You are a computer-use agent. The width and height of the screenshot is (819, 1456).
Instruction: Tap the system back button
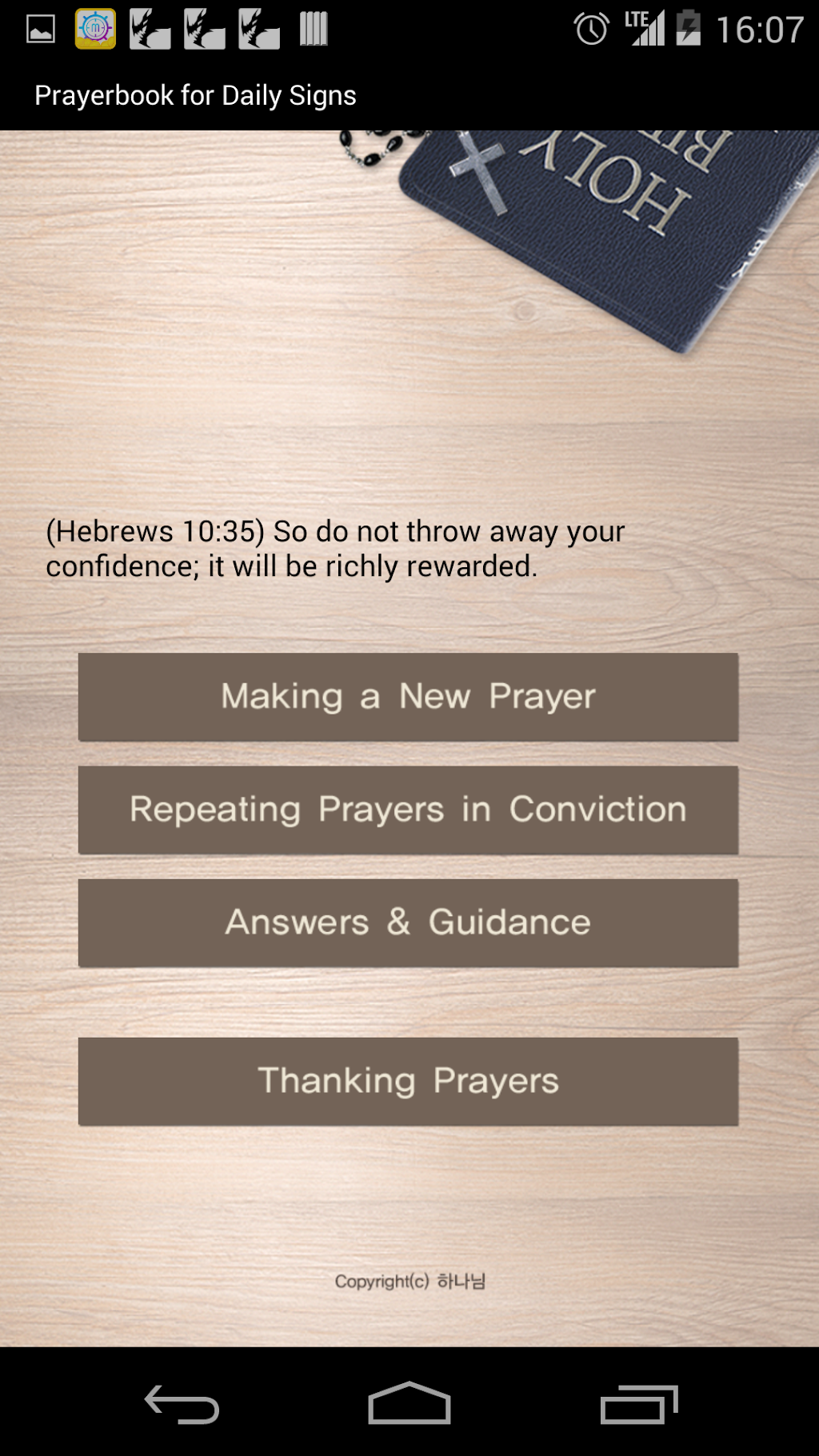click(182, 1404)
